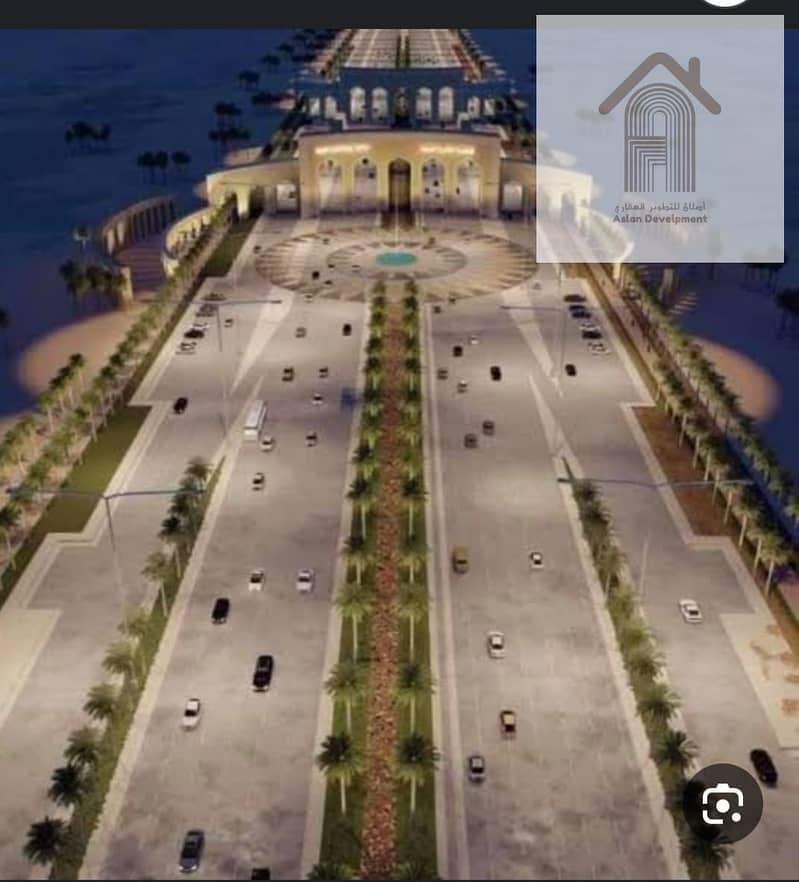Search this image with Google Lens
Viewport: 799px width, 882px height.
pos(723,804)
